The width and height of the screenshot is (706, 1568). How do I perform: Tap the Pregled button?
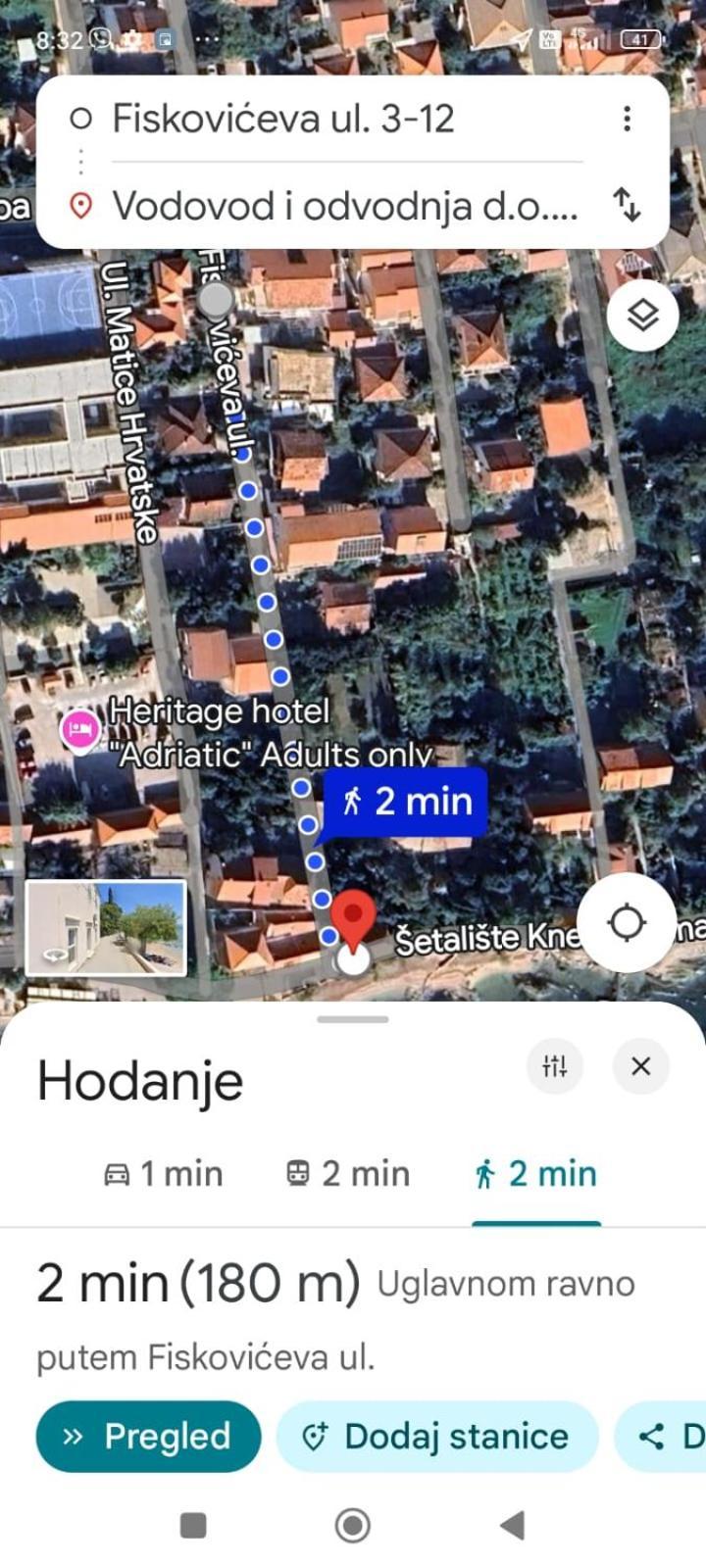point(148,1437)
